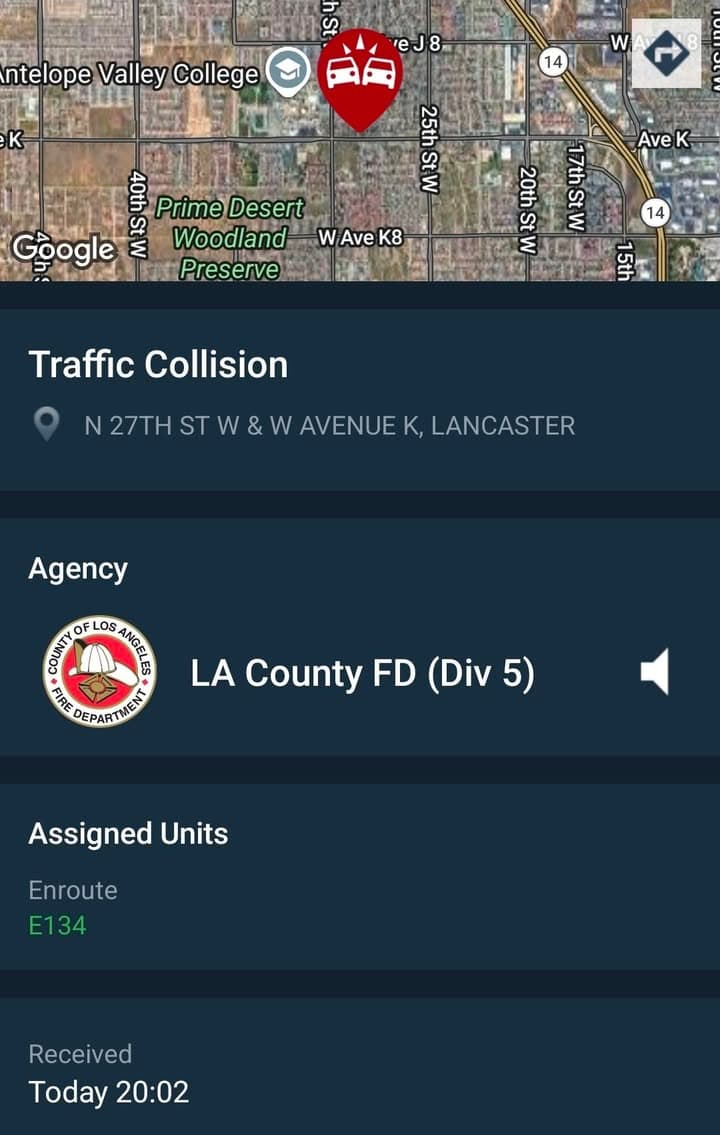Tap the Prime Desert Woodland Preserve label
Viewport: 720px width, 1135px height.
pyautogui.click(x=231, y=236)
